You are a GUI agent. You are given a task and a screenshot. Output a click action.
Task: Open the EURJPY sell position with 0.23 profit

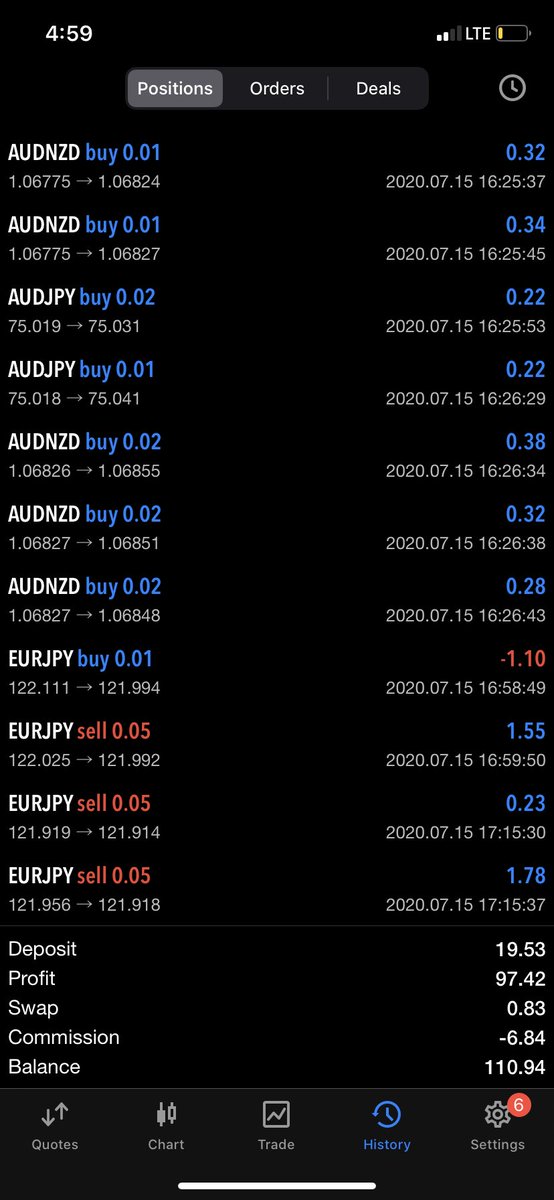277,817
